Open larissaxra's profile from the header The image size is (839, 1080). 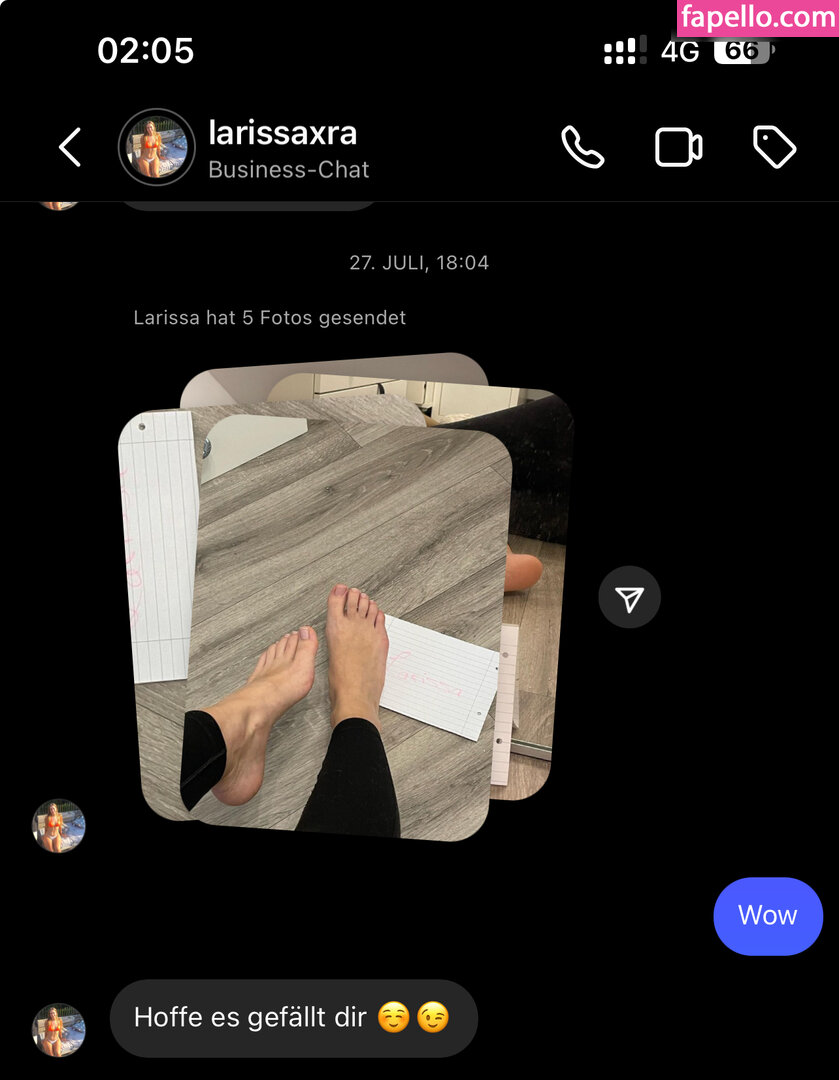pyautogui.click(x=156, y=147)
